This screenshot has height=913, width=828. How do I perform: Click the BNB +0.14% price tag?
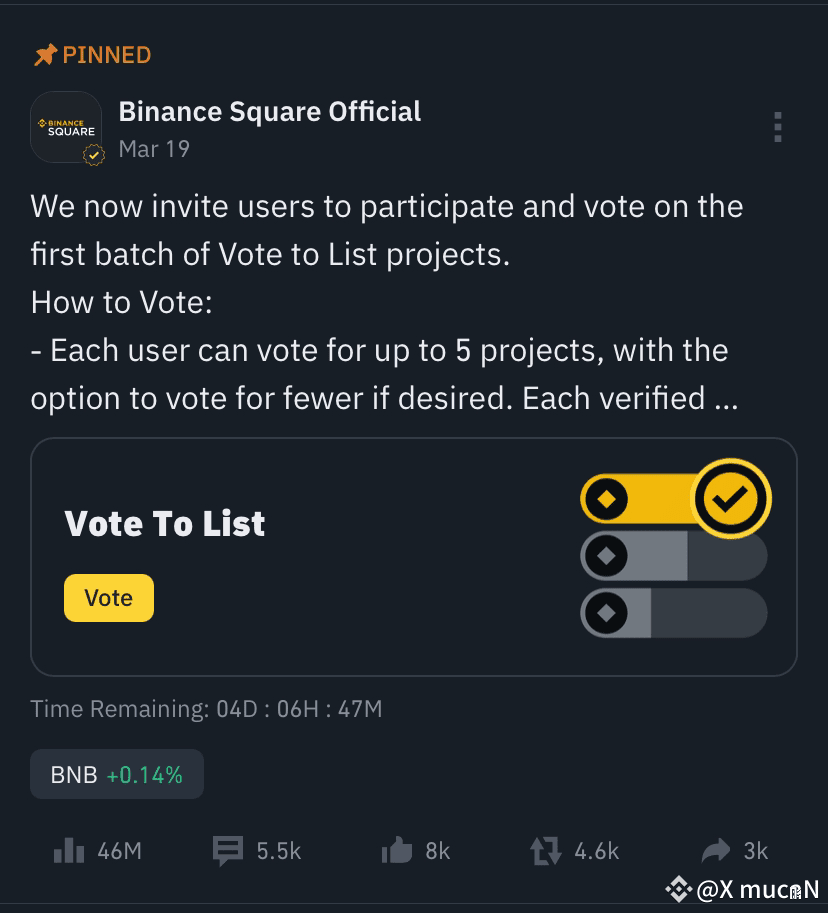pyautogui.click(x=116, y=773)
